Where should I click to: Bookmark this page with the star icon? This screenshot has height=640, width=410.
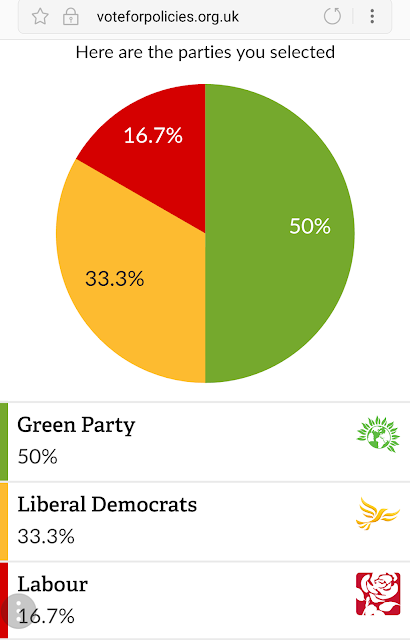40,17
